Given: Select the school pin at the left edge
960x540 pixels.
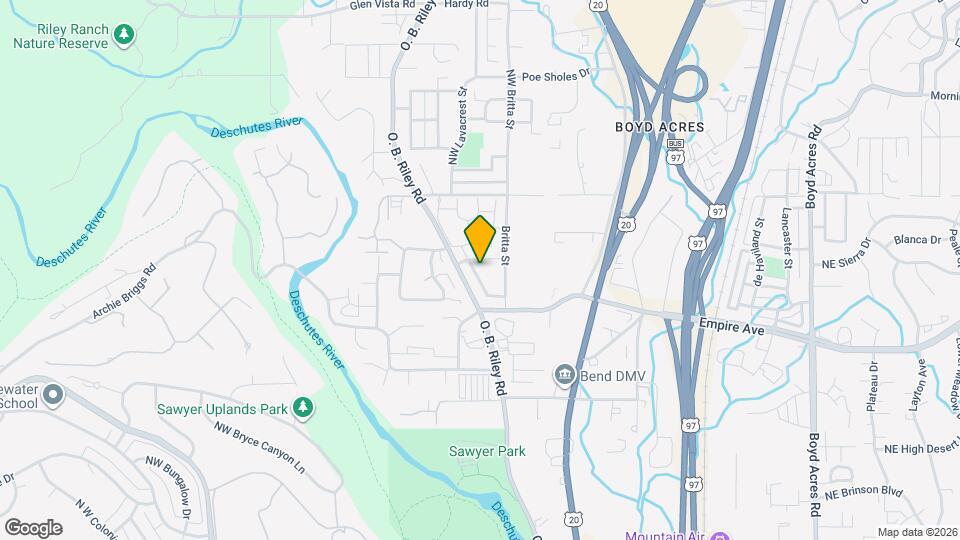Looking at the screenshot, I should click(53, 396).
